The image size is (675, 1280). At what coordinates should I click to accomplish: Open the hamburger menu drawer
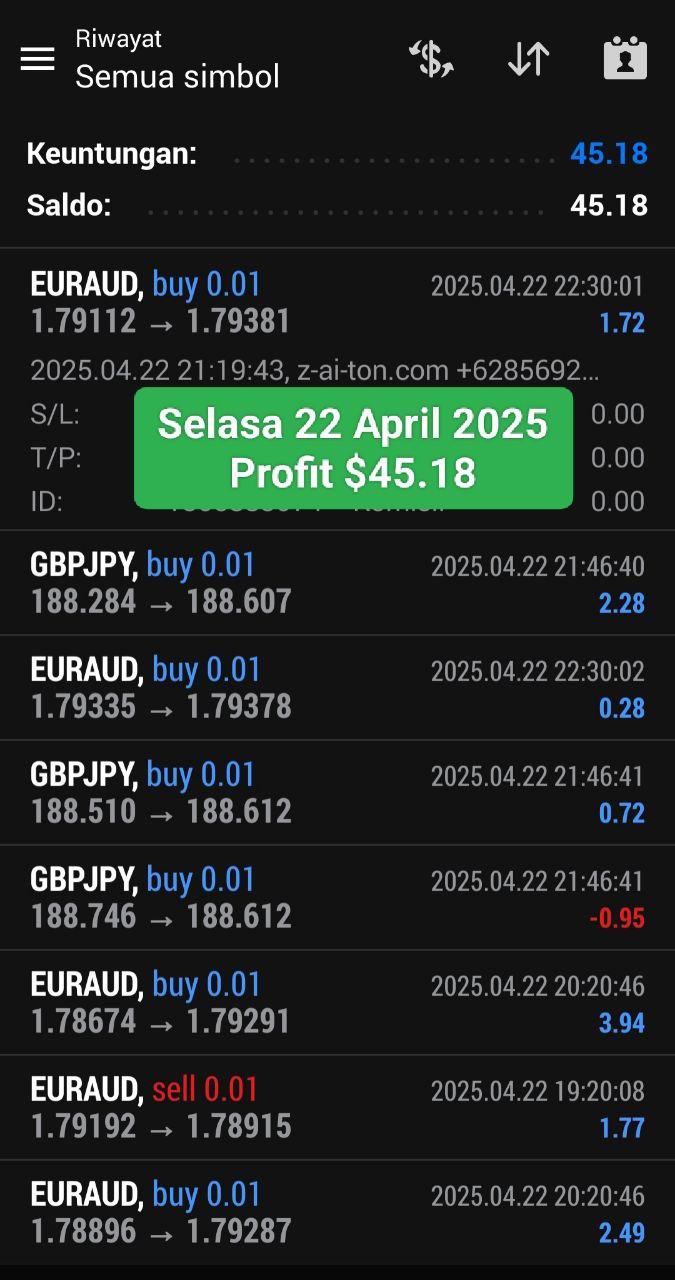click(x=37, y=60)
